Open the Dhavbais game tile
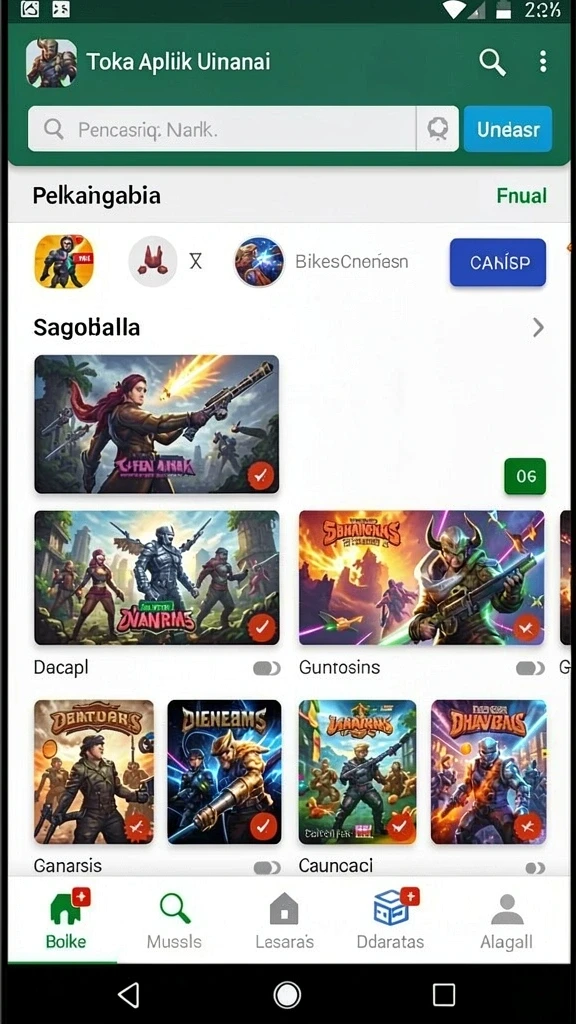This screenshot has height=1024, width=576. (x=488, y=772)
